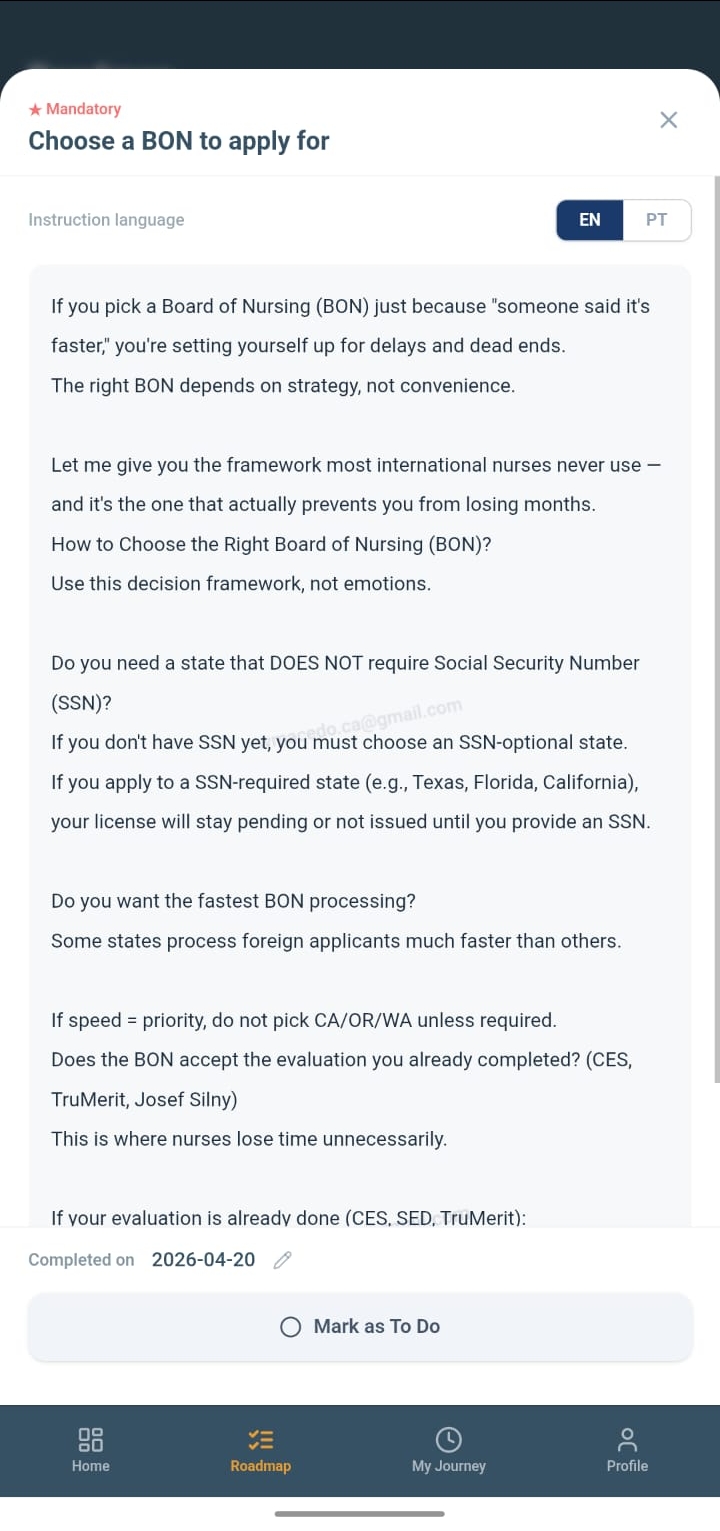Close the Choose a BON sheet
The image size is (720, 1531).
tap(669, 120)
